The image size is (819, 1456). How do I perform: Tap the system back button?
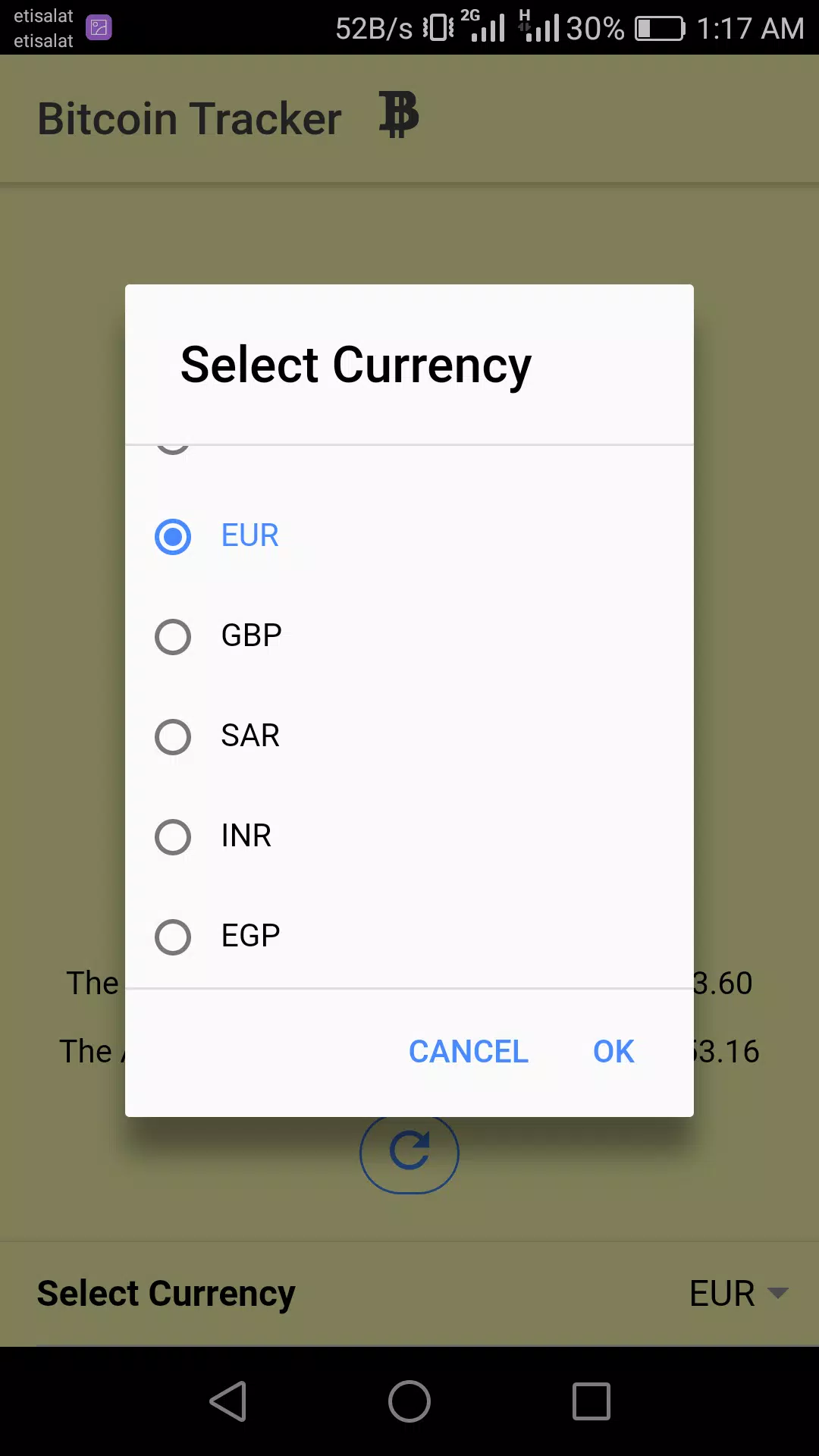(x=227, y=1401)
